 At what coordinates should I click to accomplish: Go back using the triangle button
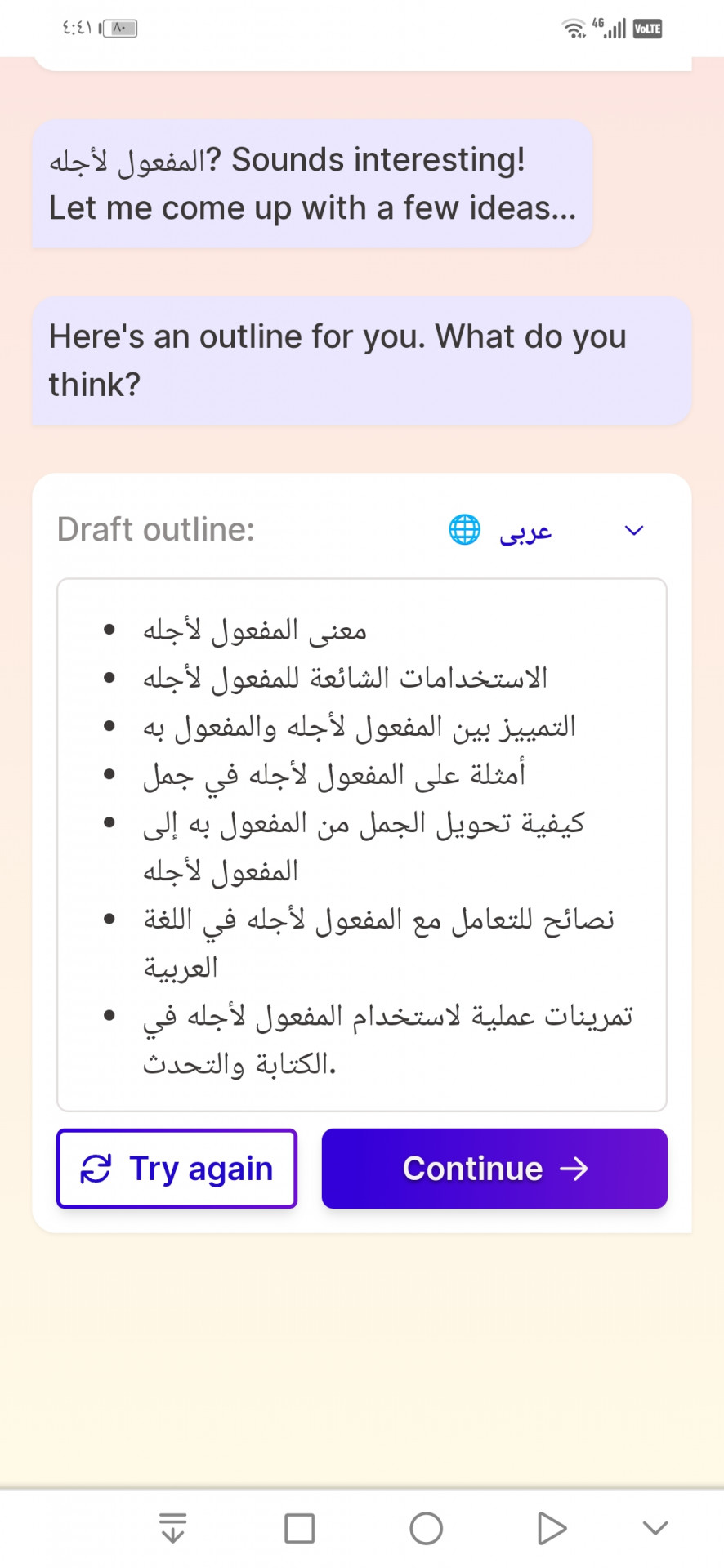tap(552, 1529)
